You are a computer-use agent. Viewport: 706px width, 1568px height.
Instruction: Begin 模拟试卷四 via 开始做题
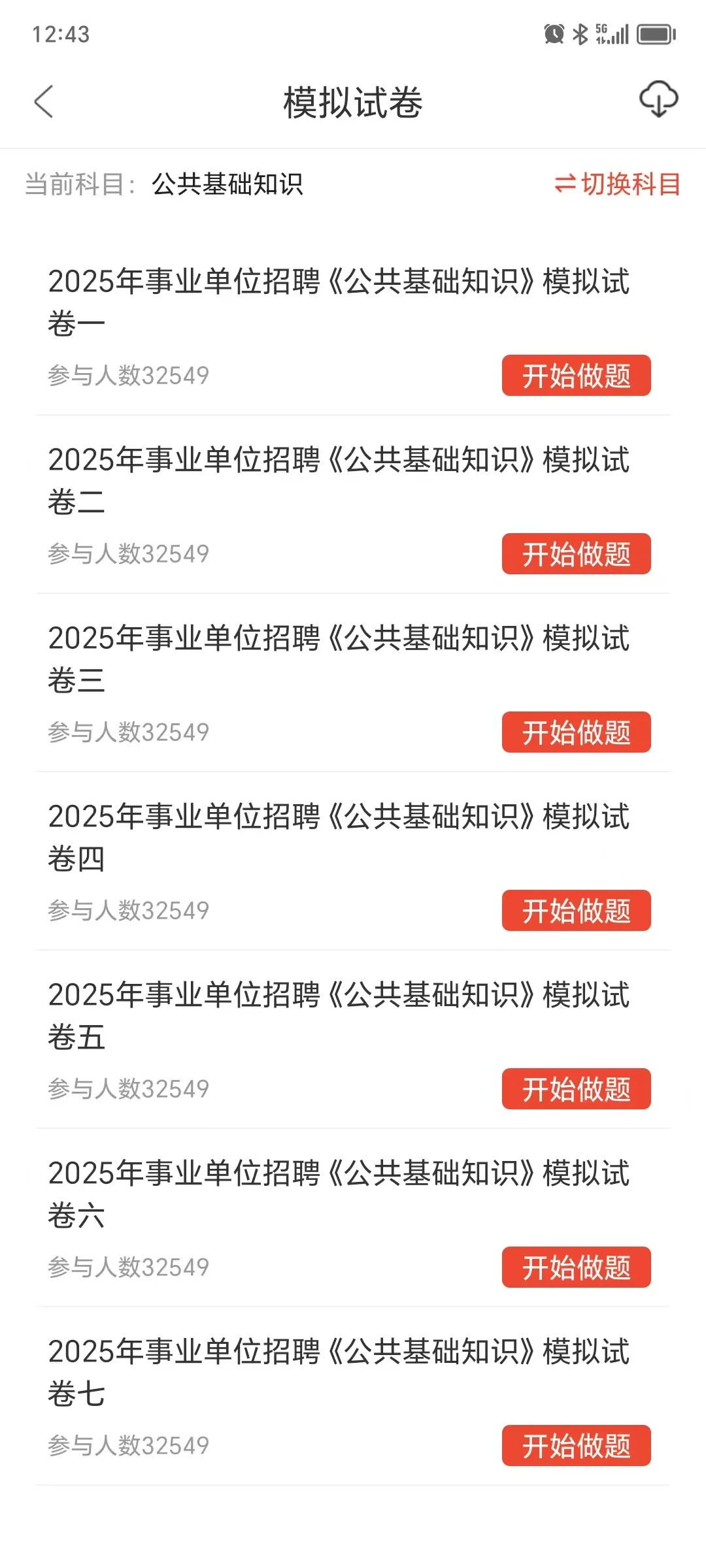pyautogui.click(x=576, y=911)
